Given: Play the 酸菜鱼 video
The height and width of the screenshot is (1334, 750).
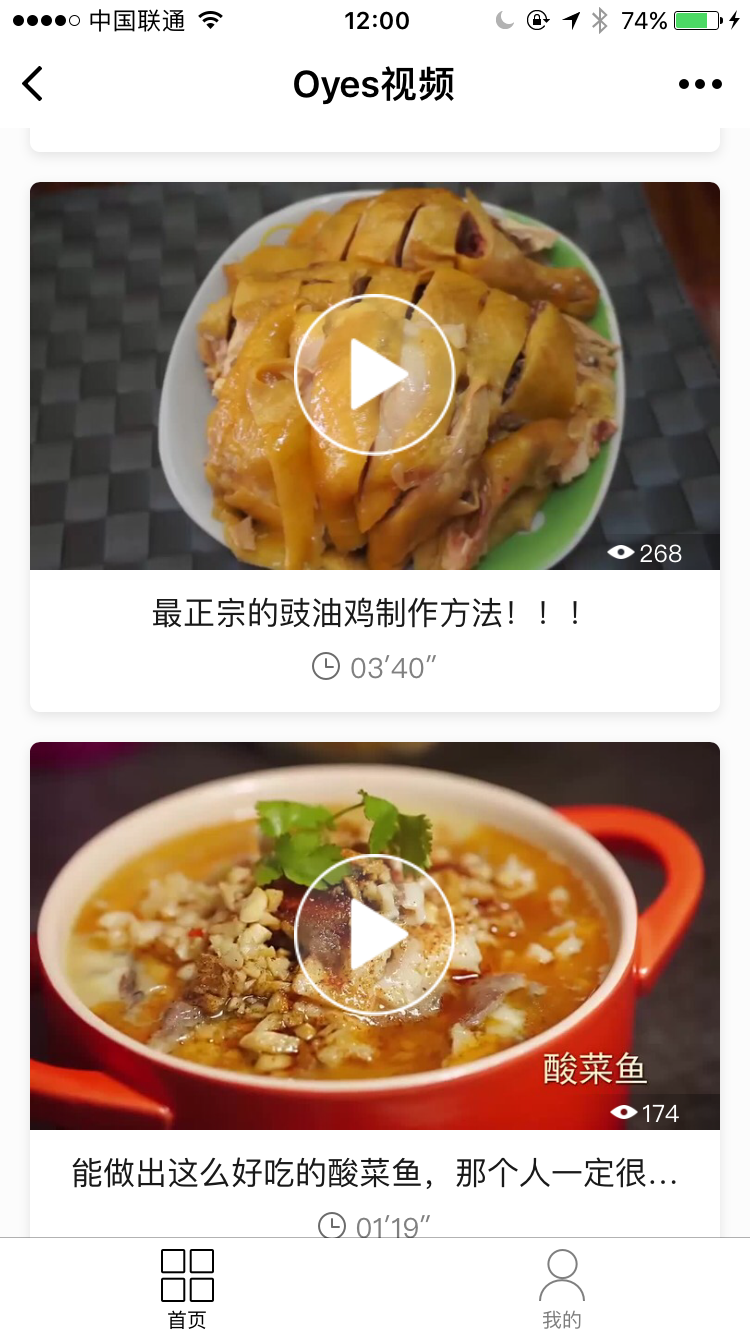Looking at the screenshot, I should coord(375,935).
